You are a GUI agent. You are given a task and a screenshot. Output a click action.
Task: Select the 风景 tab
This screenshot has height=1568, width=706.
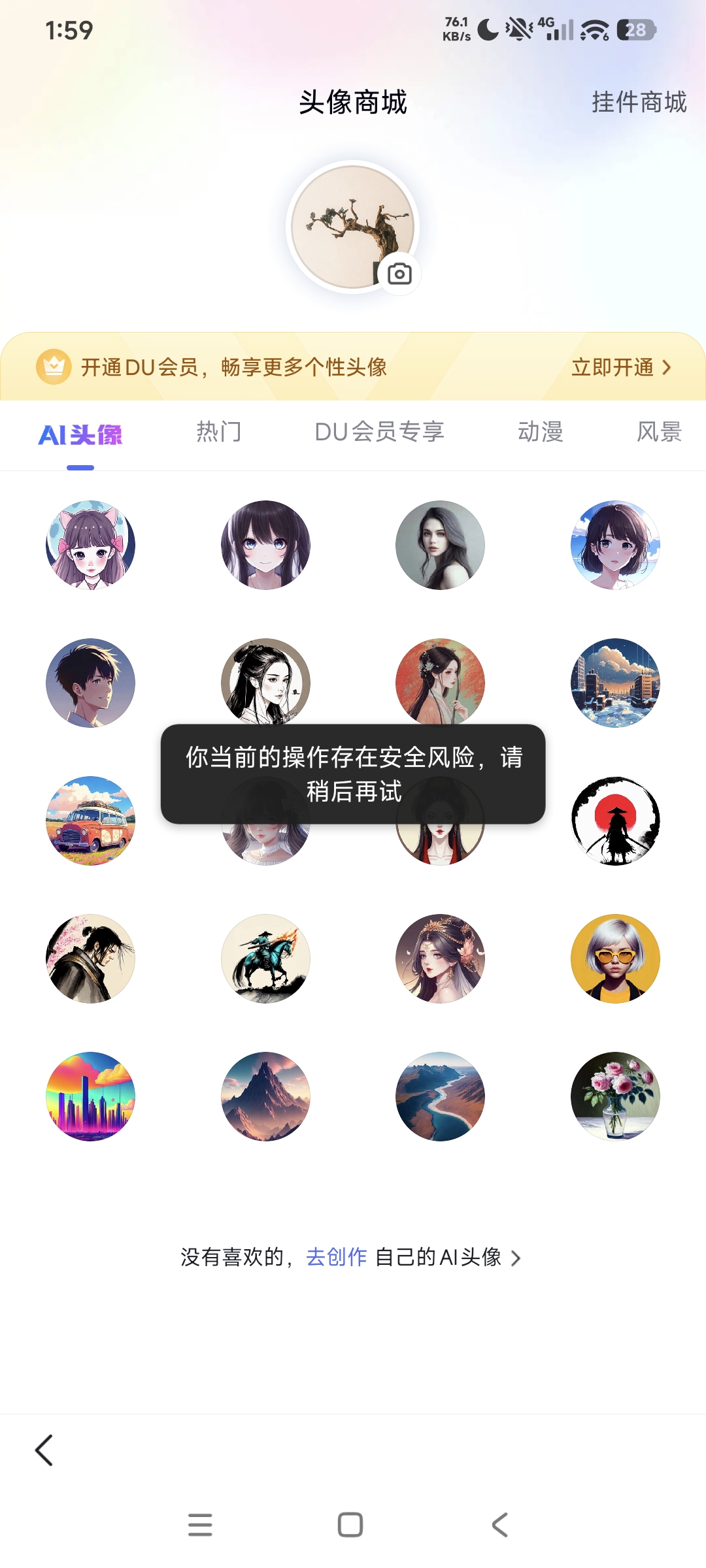658,432
